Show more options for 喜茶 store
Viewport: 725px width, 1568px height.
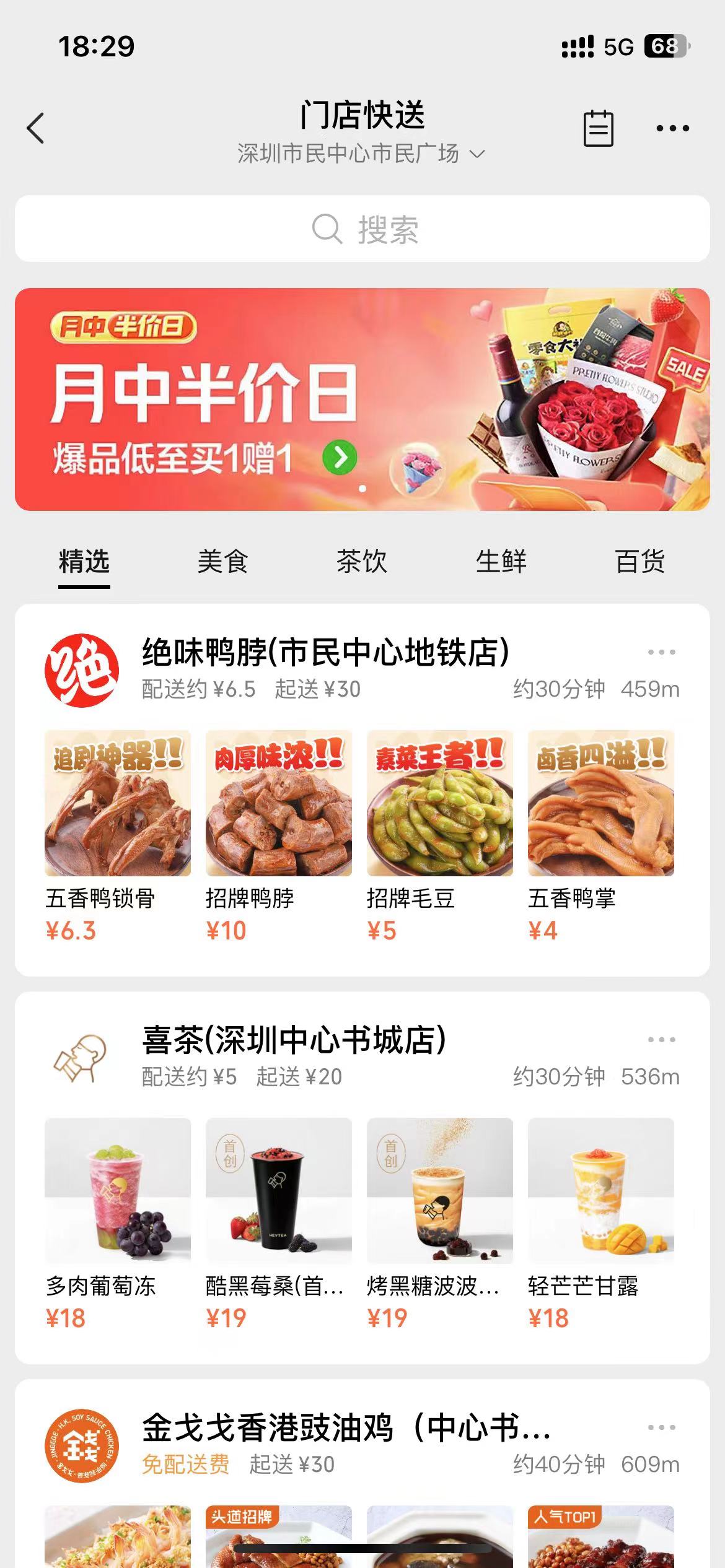(x=661, y=1040)
